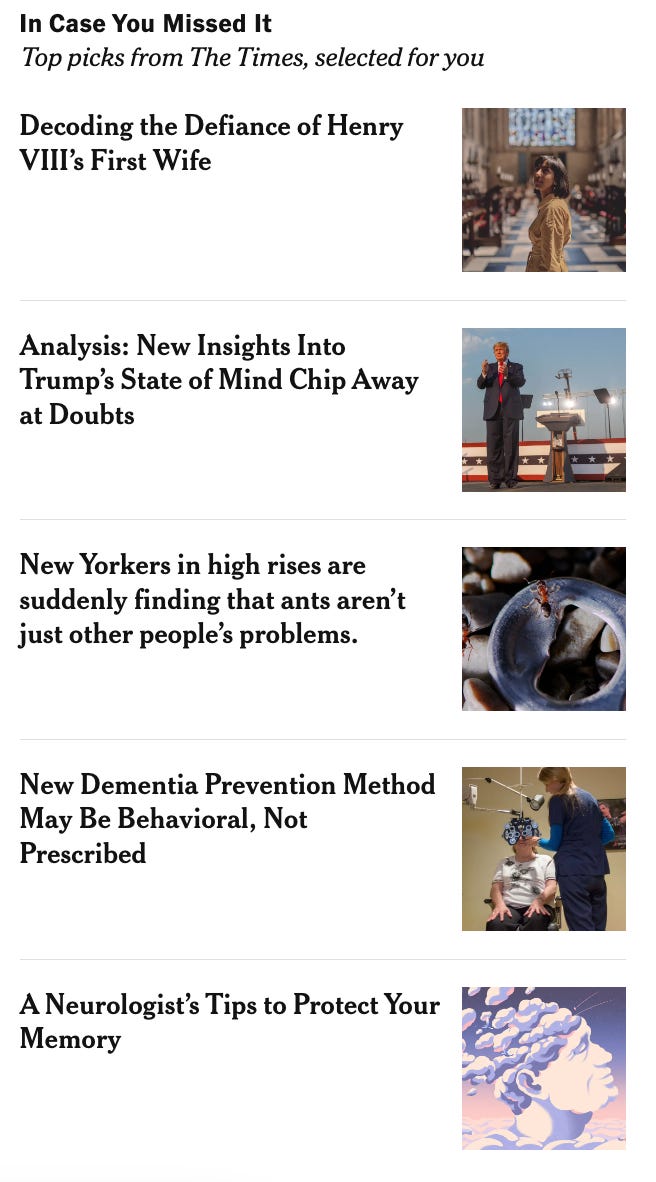
Task: Open the article about Henry VIII's First Wife
Action: click(x=211, y=142)
